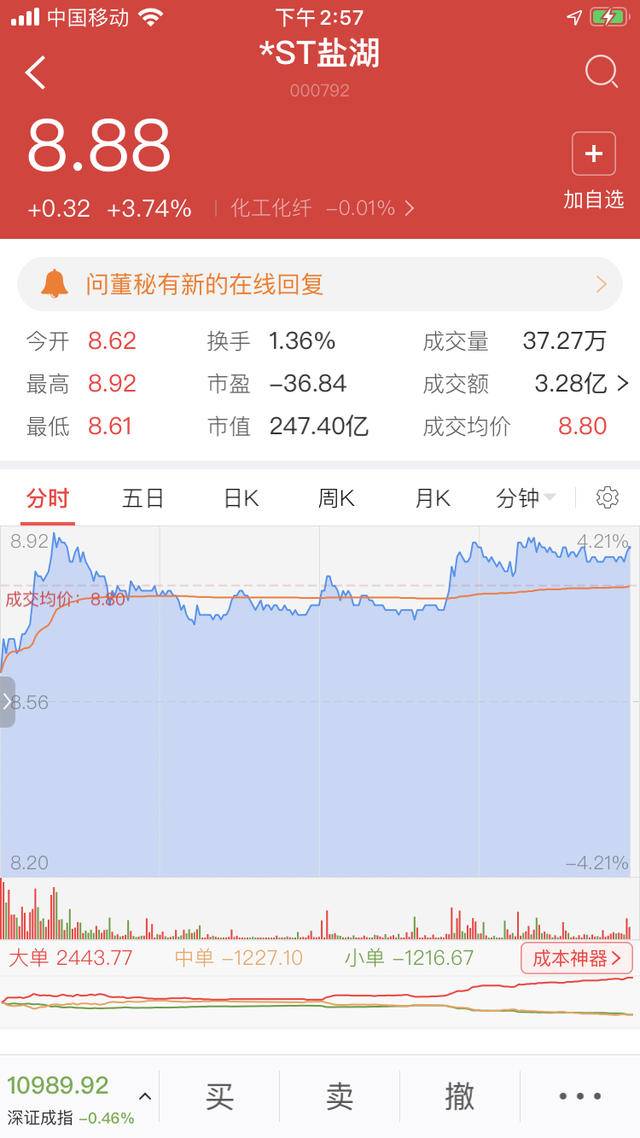
Task: Switch to the 五日 chart tab
Action: [143, 499]
